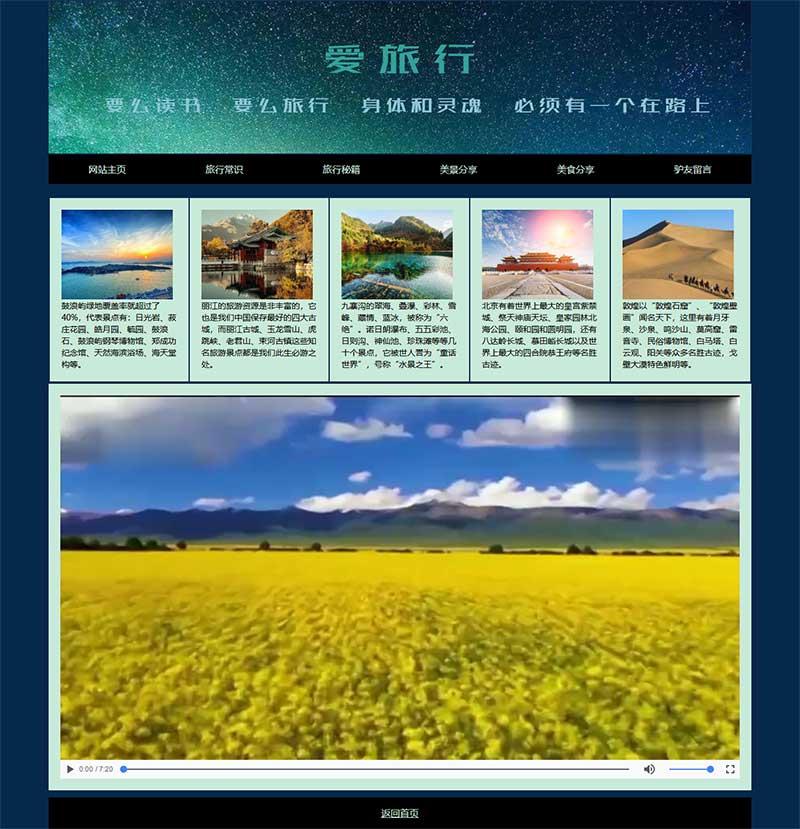Tap the video volume slider
The width and height of the screenshot is (800, 829).
[x=690, y=769]
